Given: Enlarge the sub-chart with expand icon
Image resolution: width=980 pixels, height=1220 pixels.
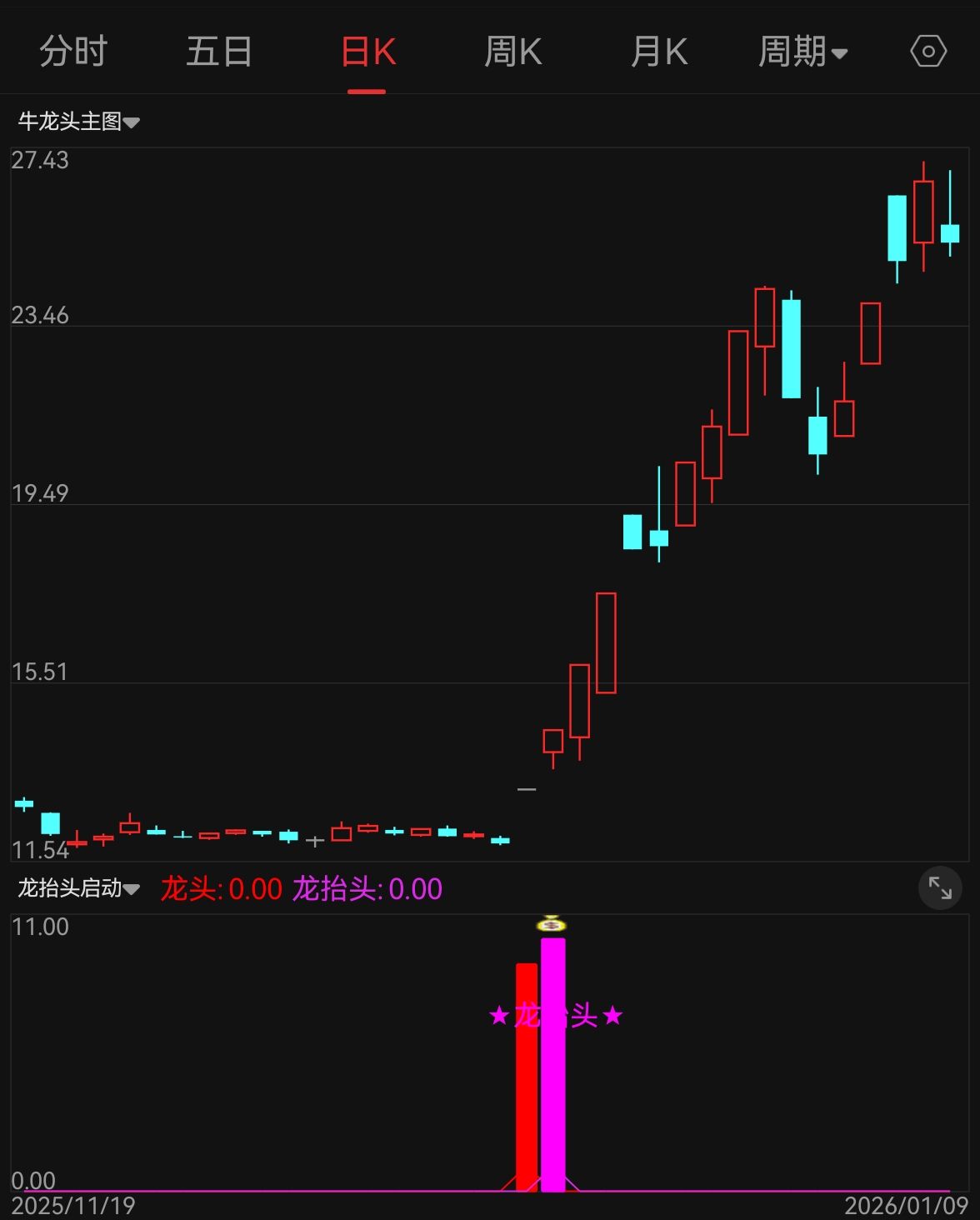Looking at the screenshot, I should 940,888.
